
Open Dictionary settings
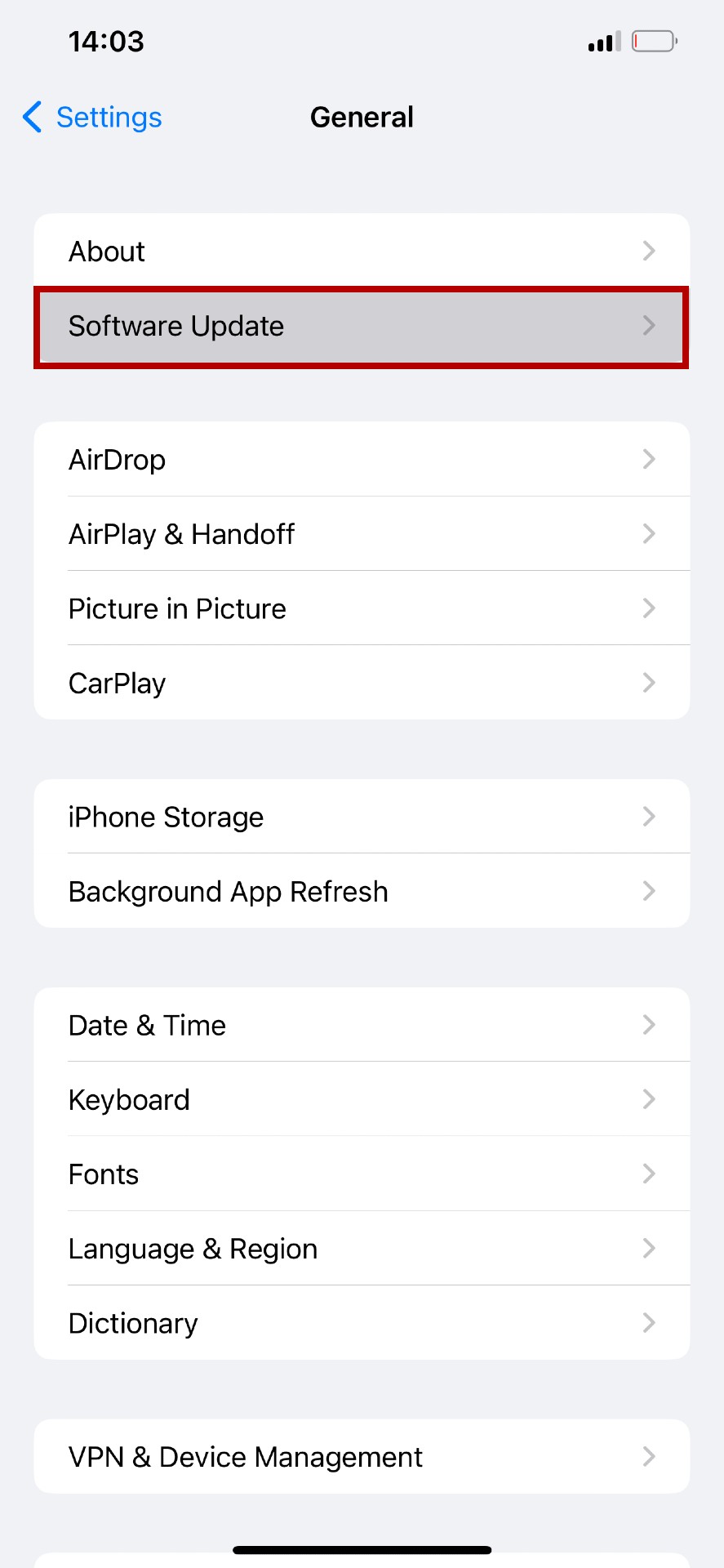pos(362,1323)
